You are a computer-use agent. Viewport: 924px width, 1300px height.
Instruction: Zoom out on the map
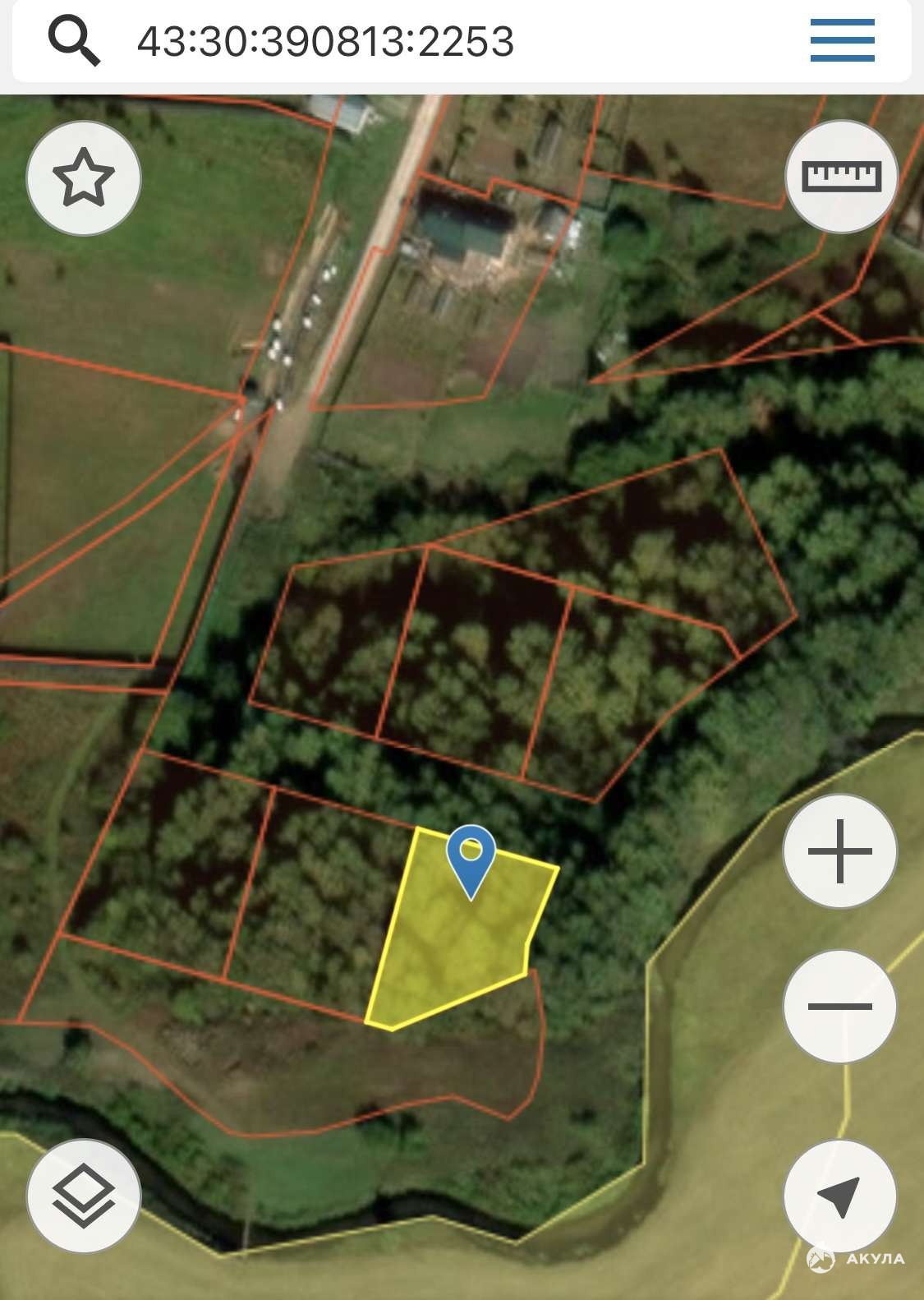point(839,1006)
